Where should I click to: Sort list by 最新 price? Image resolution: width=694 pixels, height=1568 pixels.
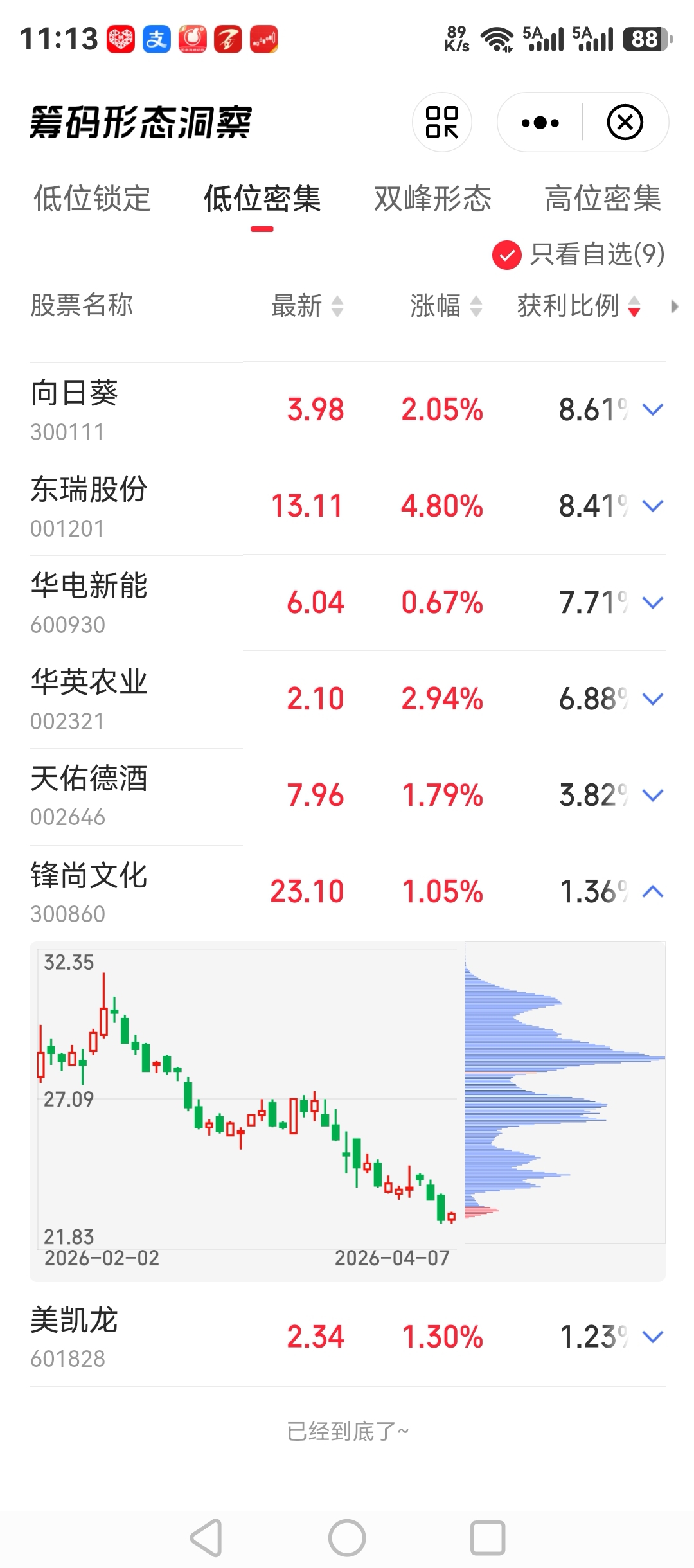pyautogui.click(x=307, y=306)
